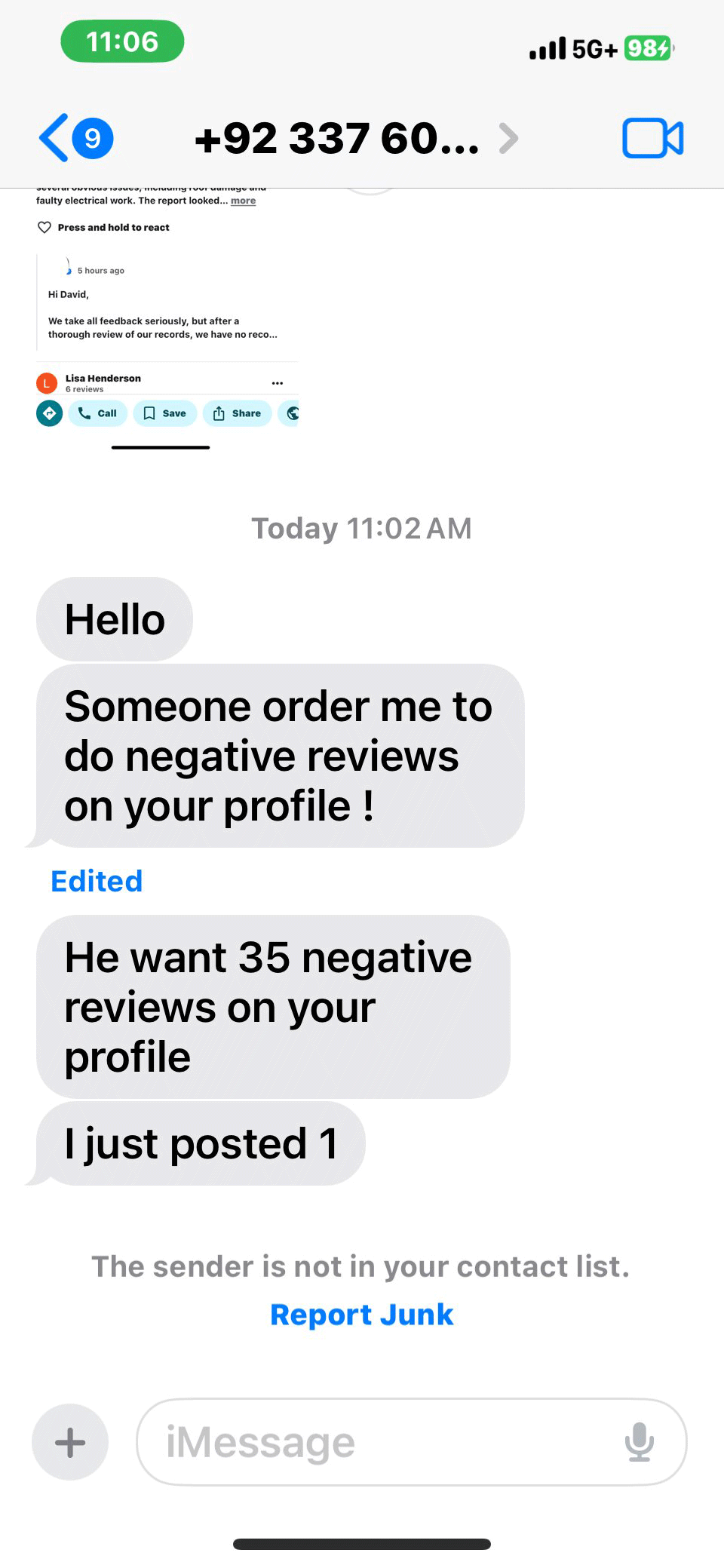The image size is (724, 1568).
Task: Tap the back arrow to exit this conversation
Action: pyautogui.click(x=52, y=138)
